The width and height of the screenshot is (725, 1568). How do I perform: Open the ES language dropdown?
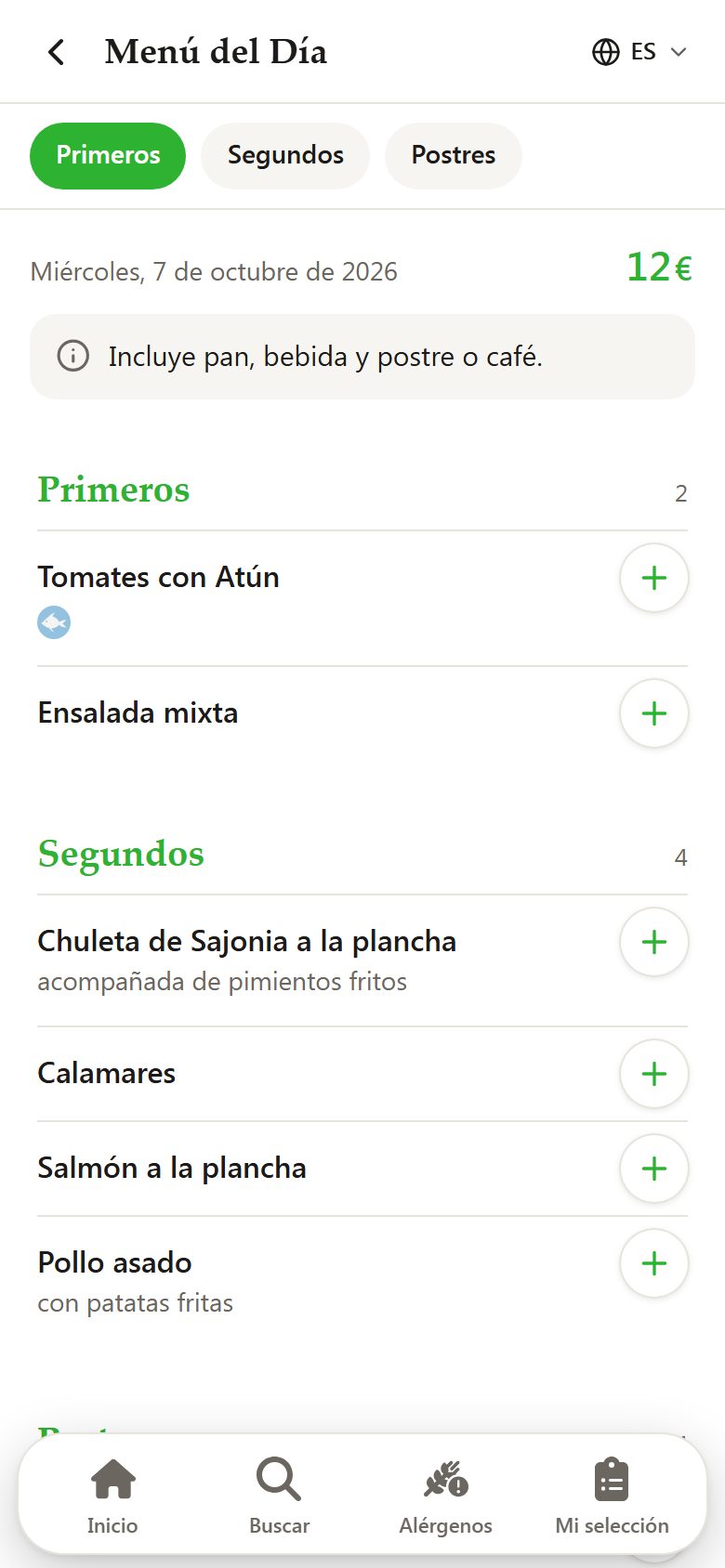[640, 52]
